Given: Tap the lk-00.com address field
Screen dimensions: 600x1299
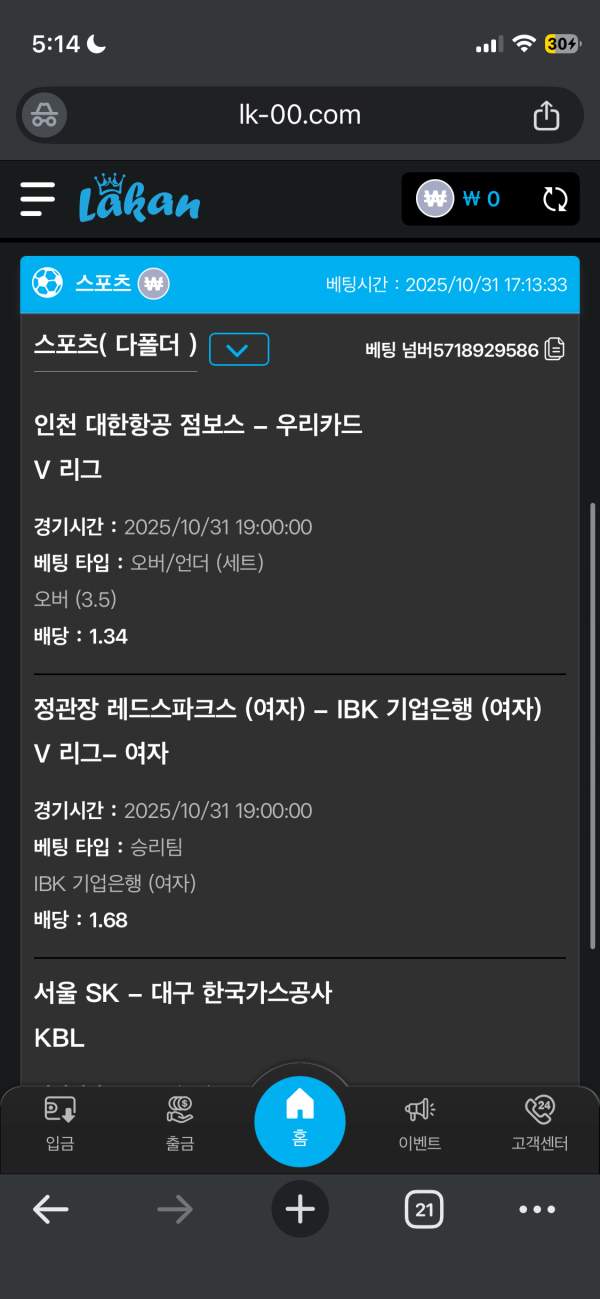Looking at the screenshot, I should click(300, 115).
